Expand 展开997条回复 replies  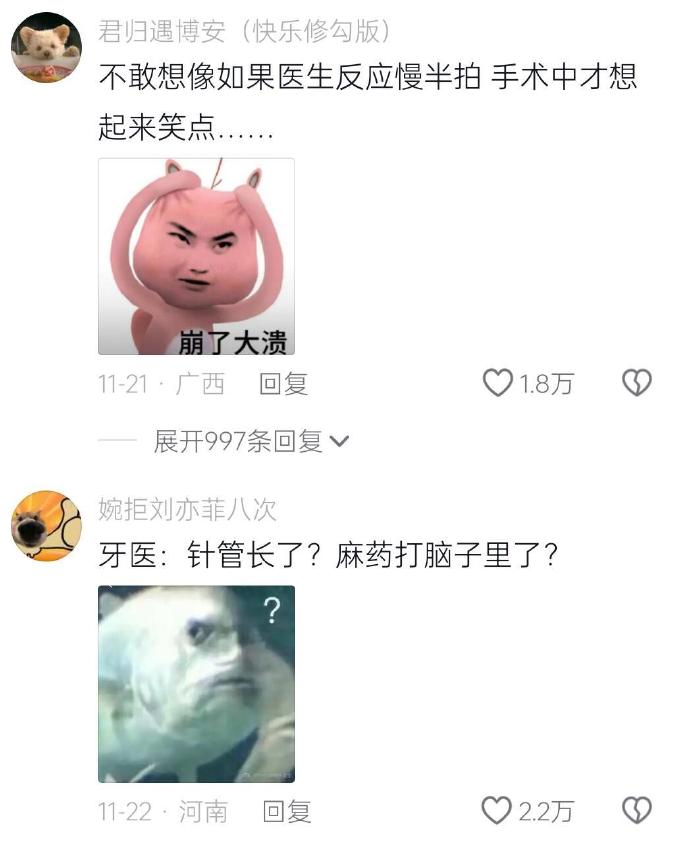250,441
